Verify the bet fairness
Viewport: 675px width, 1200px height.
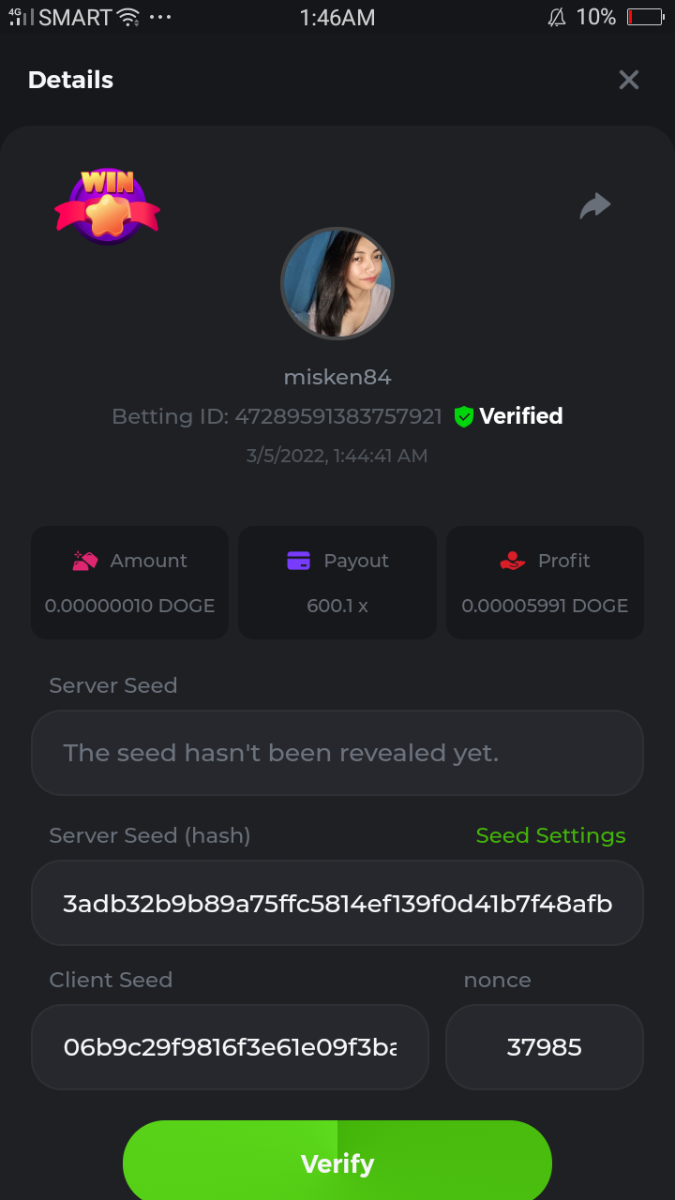click(x=337, y=1163)
